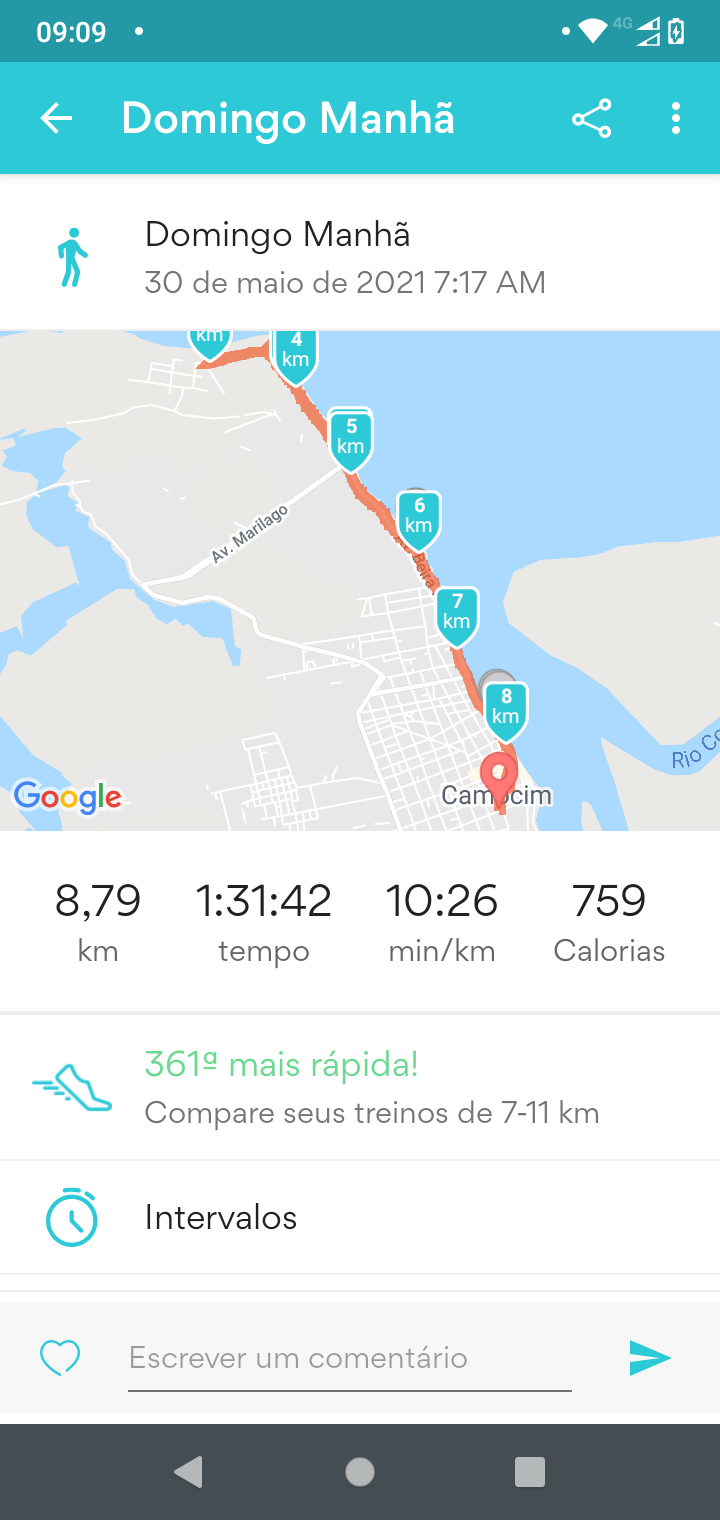Screen dimensions: 720x1520
Task: Open the 361ª mais rápida comparison row
Action: tap(360, 1088)
